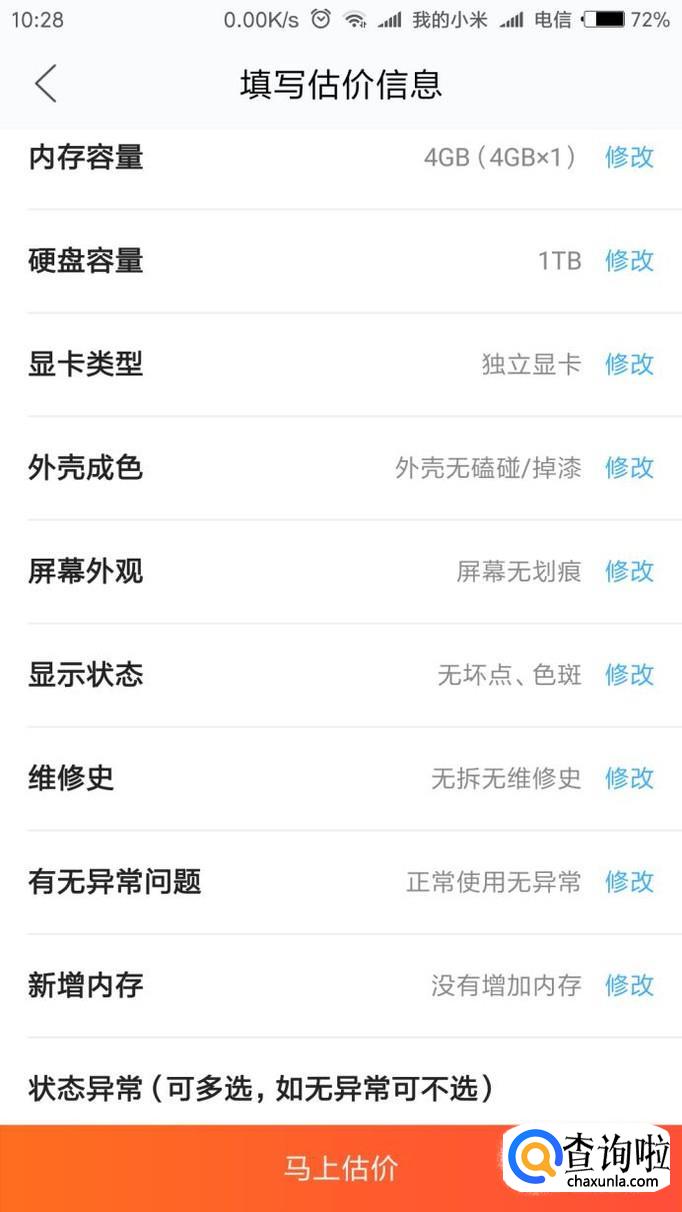The image size is (682, 1212).
Task: Edit the 有无异常问题 answer
Action: pos(629,882)
